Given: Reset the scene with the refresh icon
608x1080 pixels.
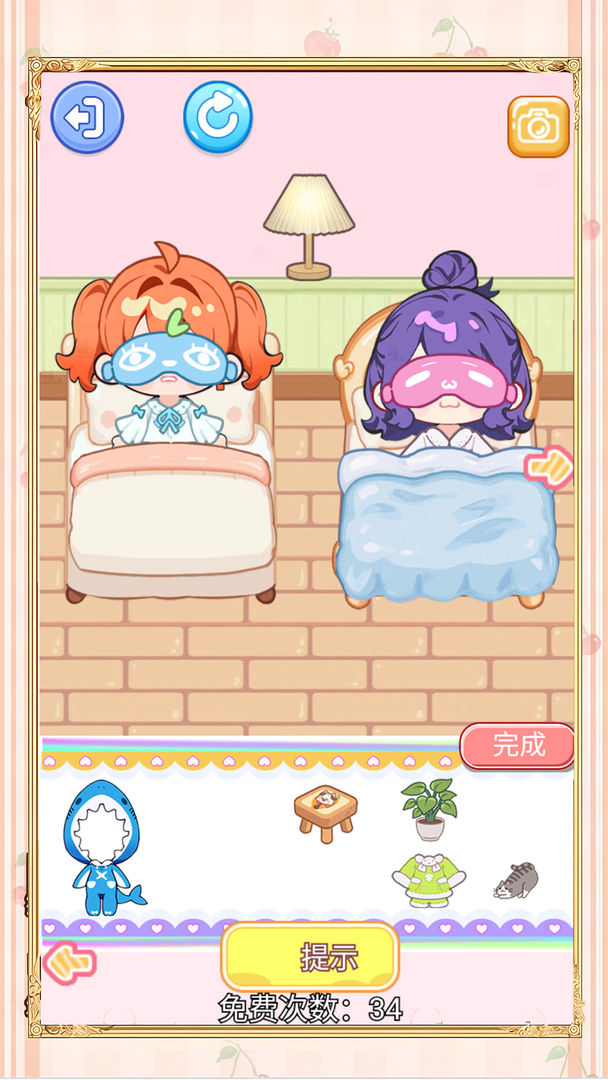Looking at the screenshot, I should 217,117.
